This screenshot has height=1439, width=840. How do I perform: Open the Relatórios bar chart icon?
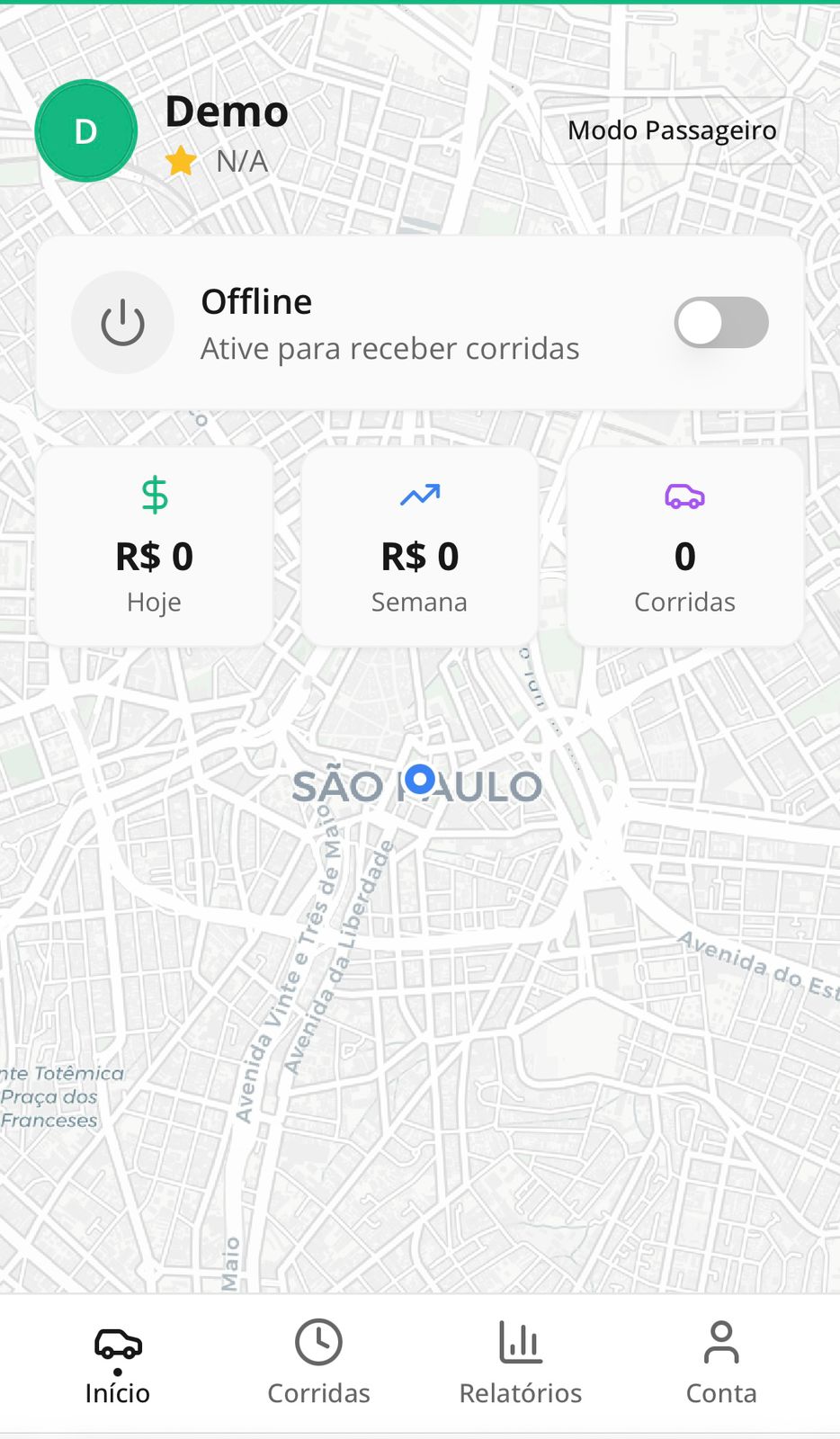[520, 1341]
